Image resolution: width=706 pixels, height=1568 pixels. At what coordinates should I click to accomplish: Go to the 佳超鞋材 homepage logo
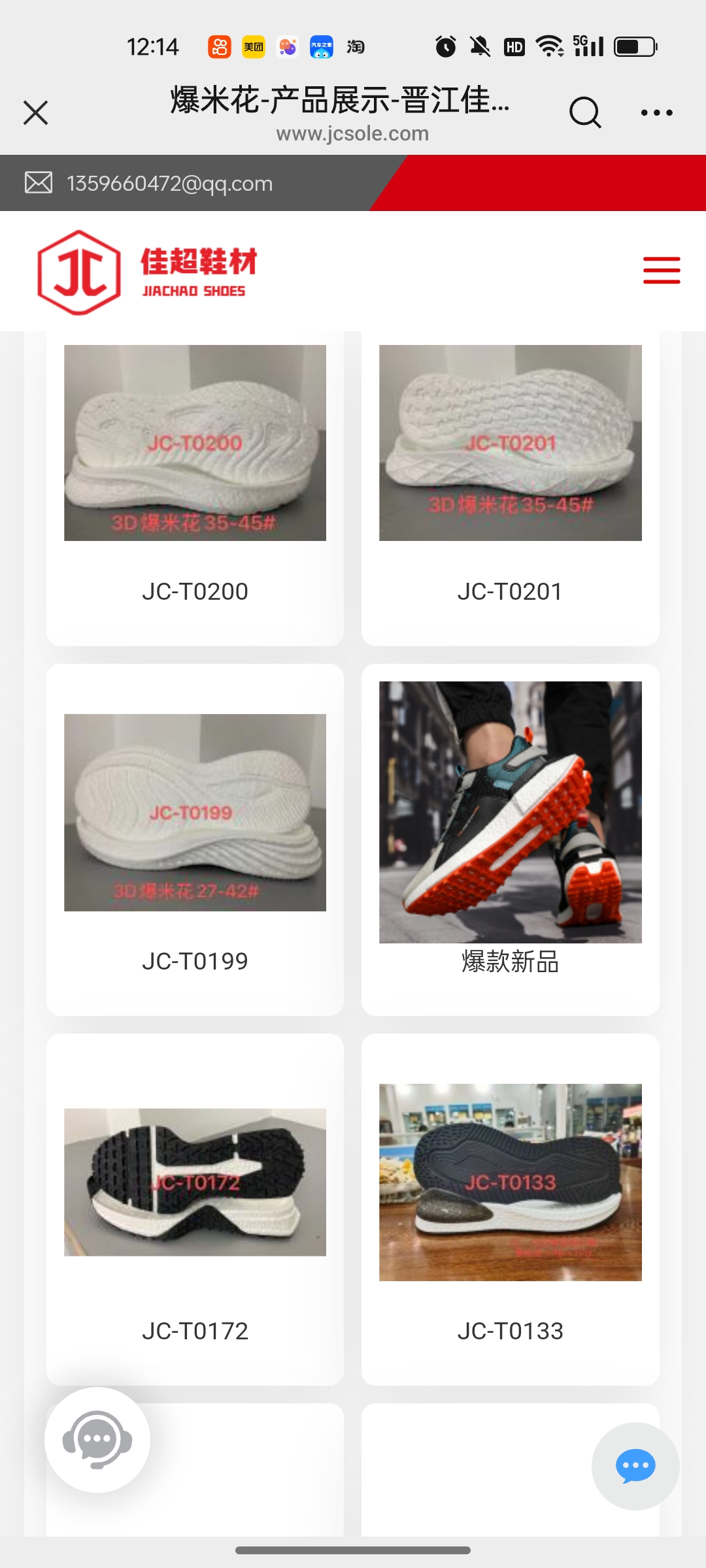(x=147, y=272)
